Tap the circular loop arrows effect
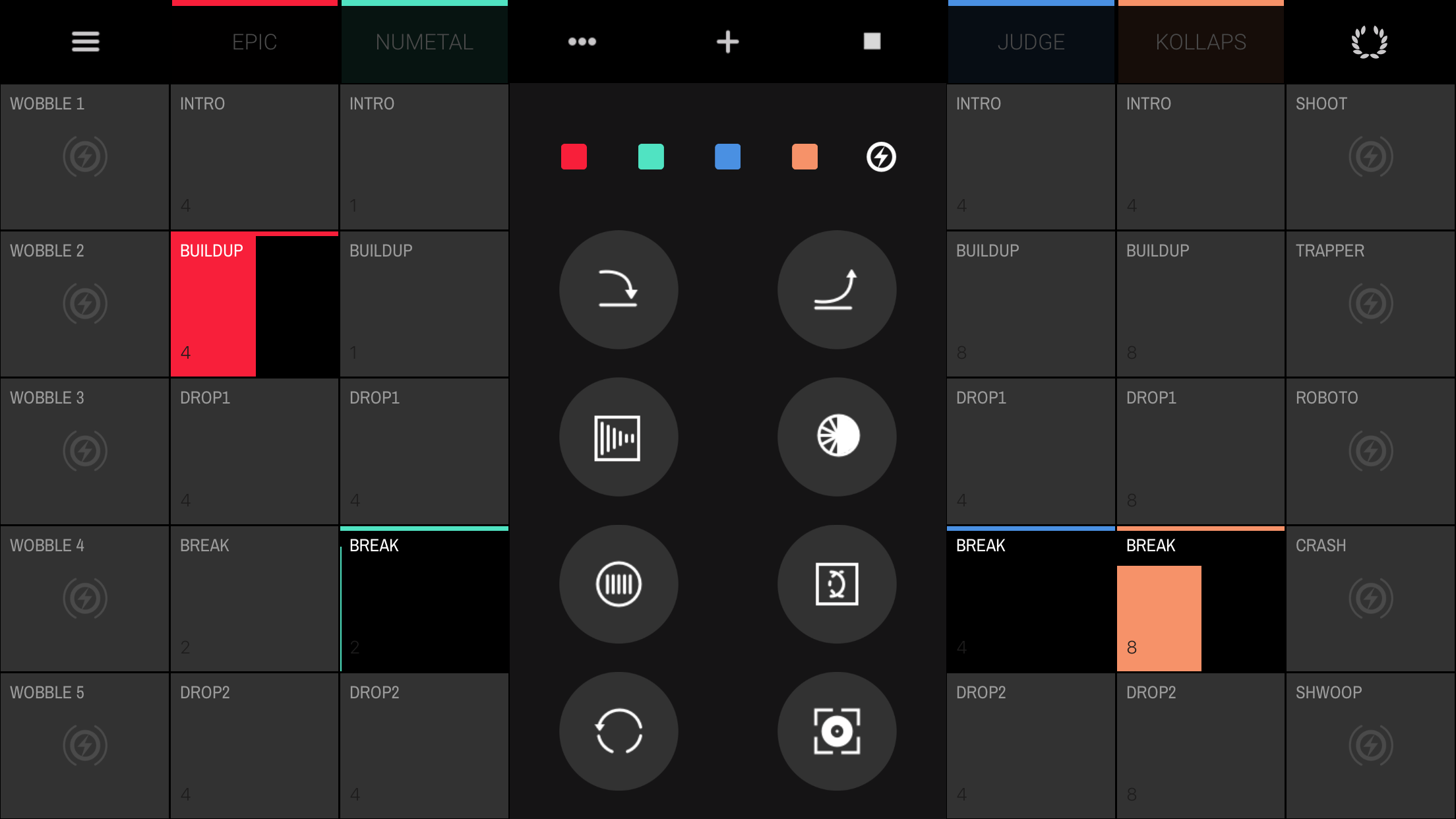The image size is (1456, 819). pyautogui.click(x=619, y=731)
